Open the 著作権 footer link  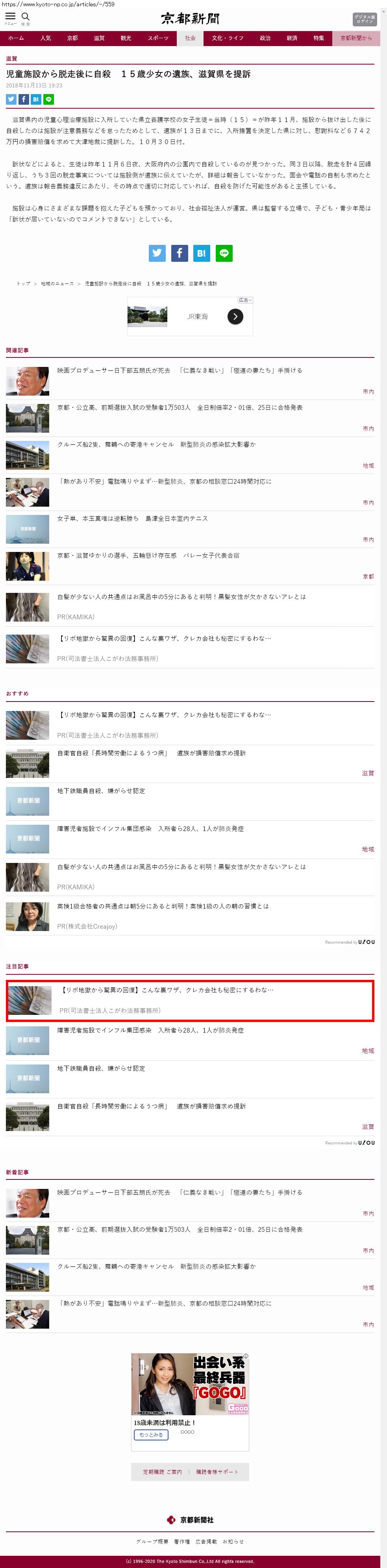click(182, 1541)
